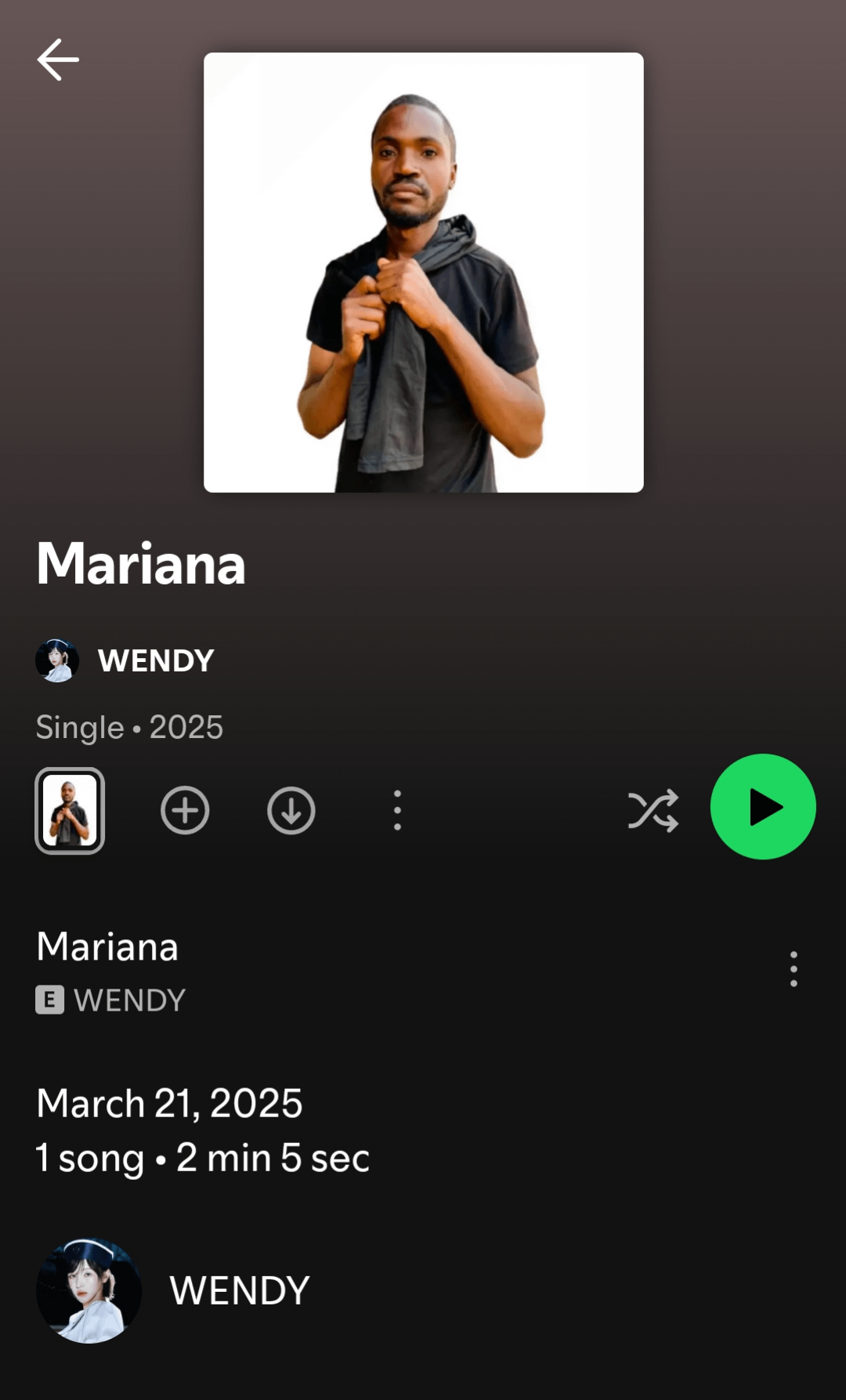Toggle shuffle play
Screen dimensions: 846x1400
coord(653,810)
